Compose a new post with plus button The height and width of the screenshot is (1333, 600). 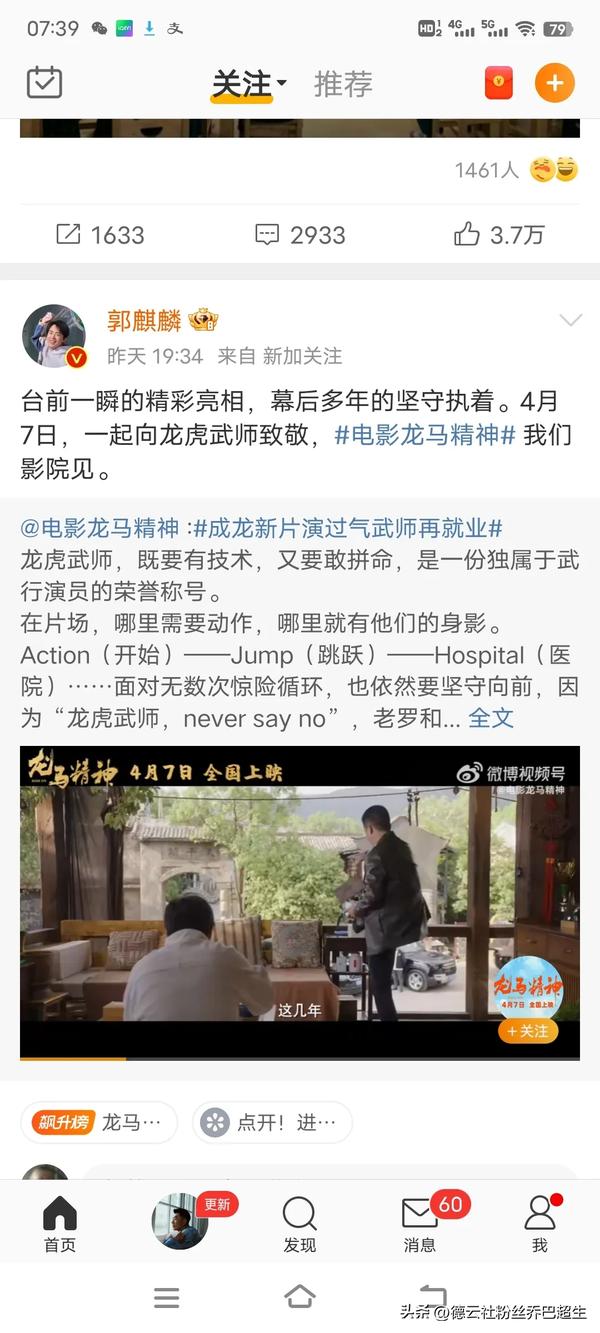pos(555,83)
